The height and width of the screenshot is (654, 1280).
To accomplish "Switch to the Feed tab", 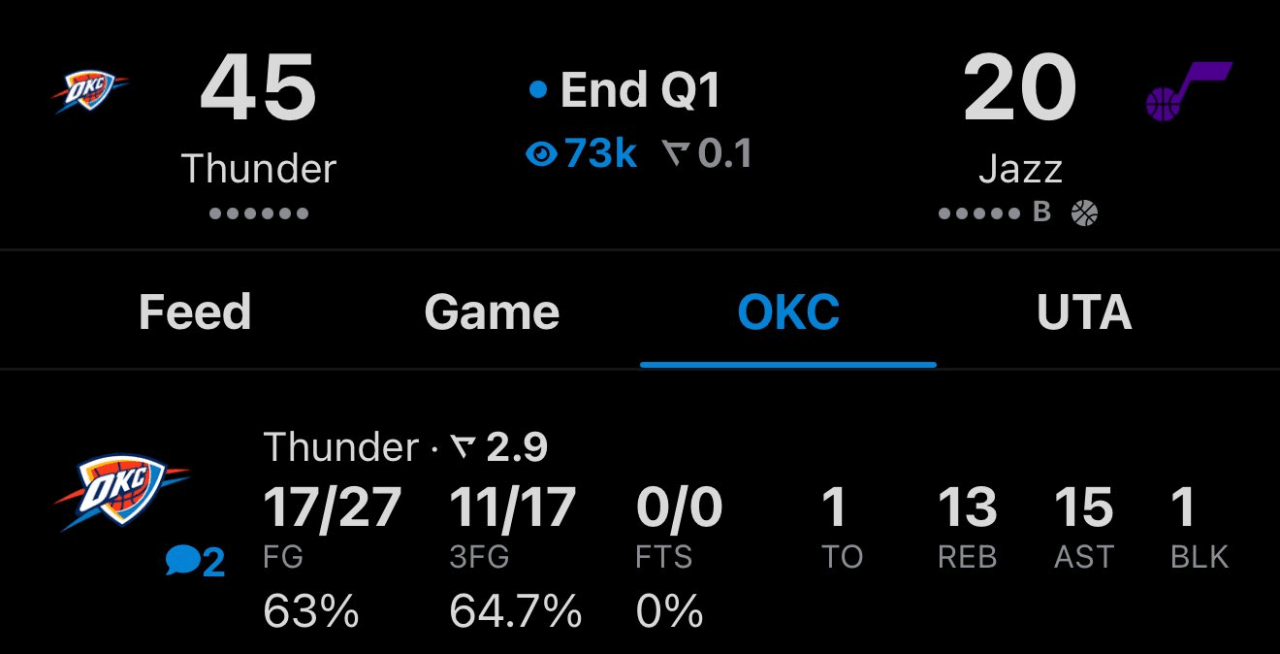I will [x=195, y=312].
